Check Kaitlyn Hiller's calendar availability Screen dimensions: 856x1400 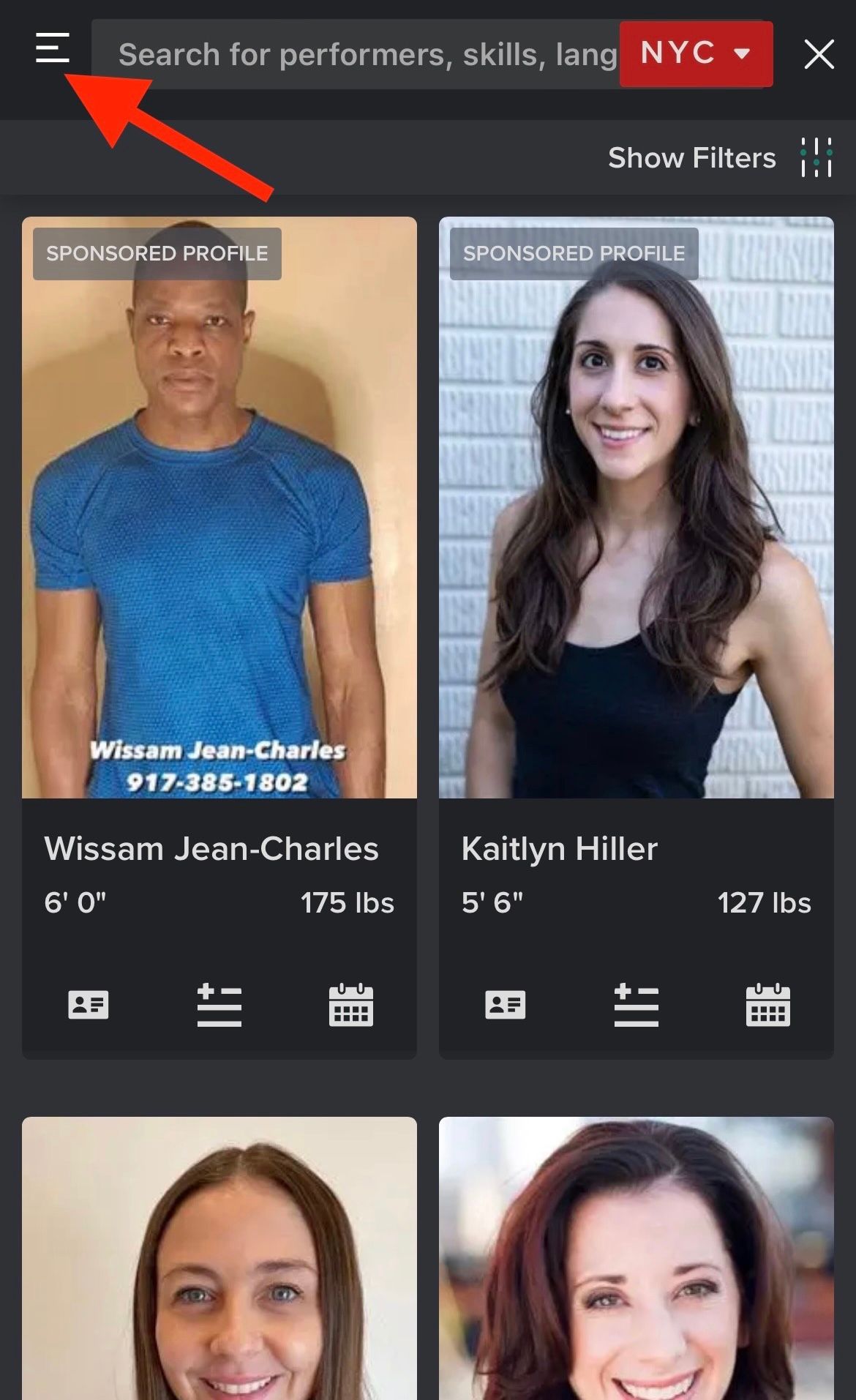point(768,1005)
